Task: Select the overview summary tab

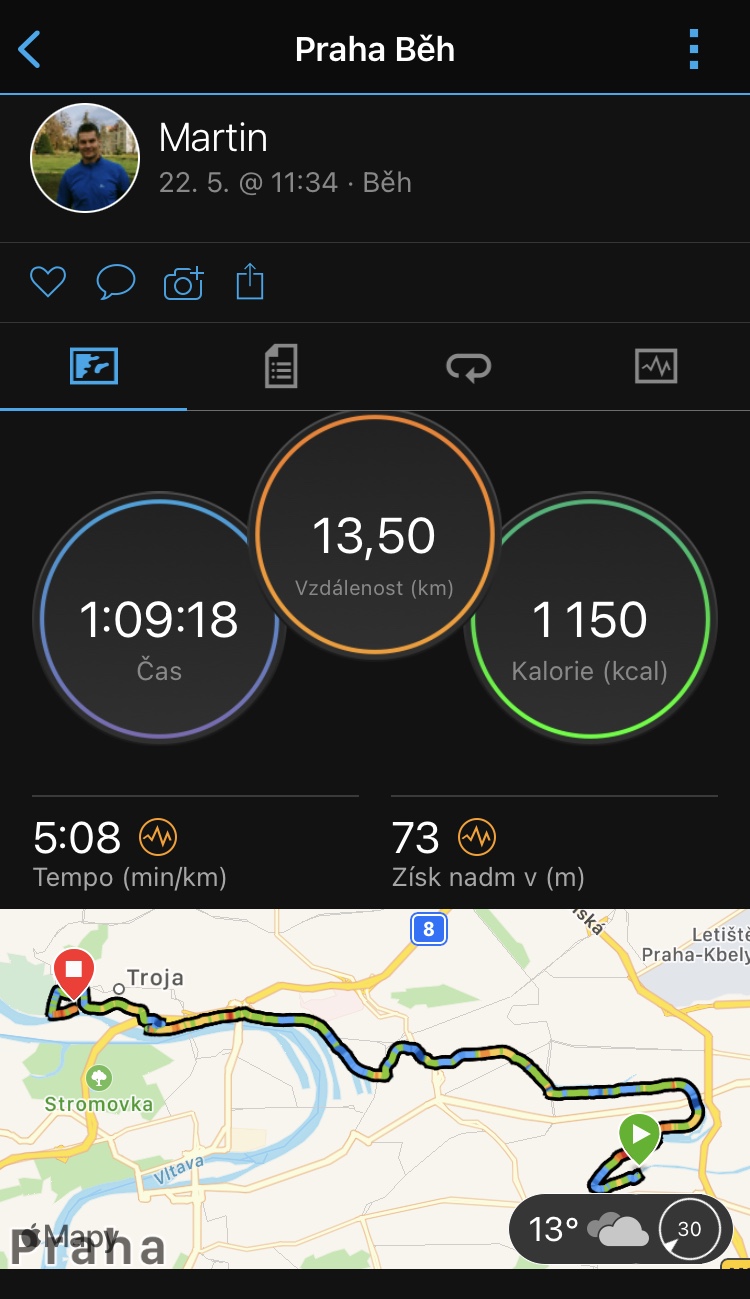Action: pos(94,366)
